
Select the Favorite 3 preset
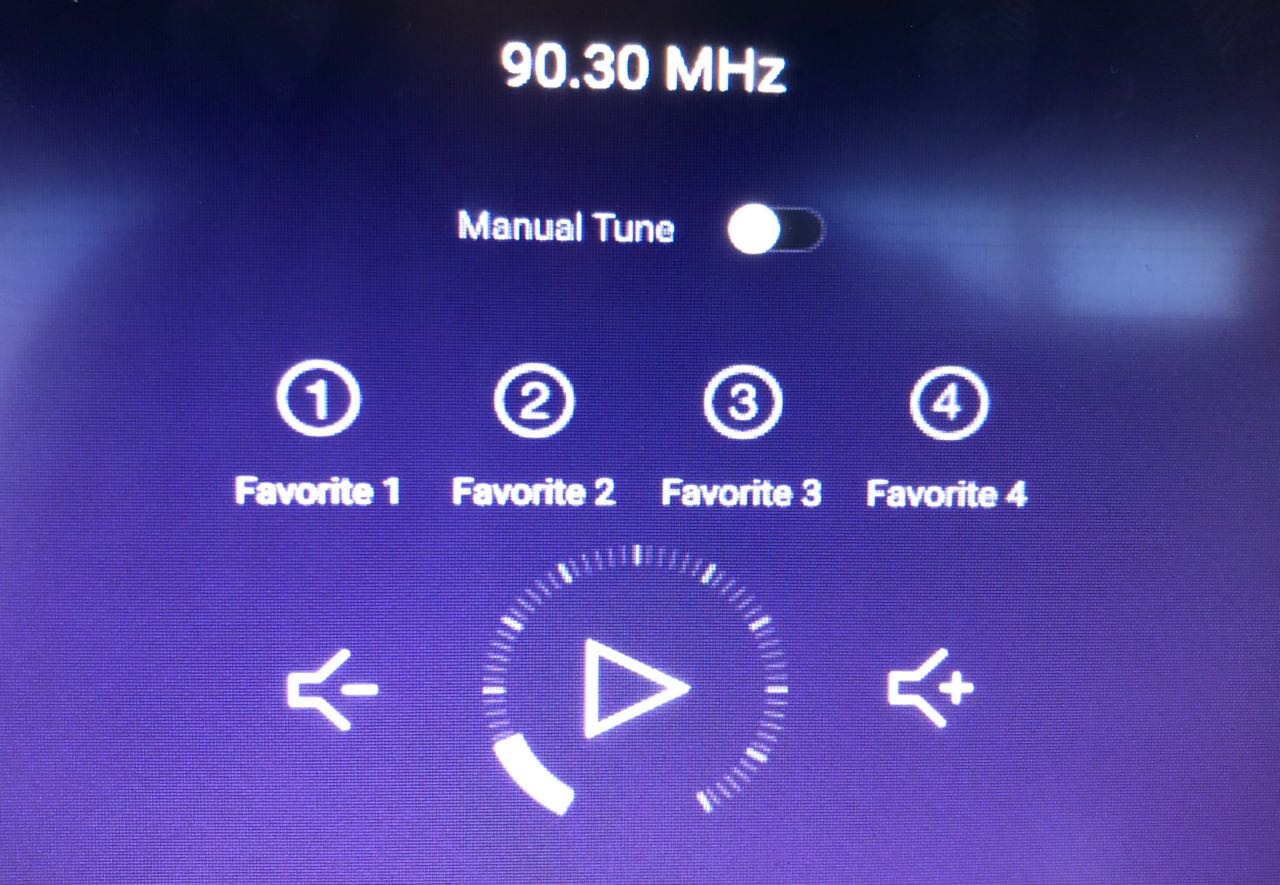pos(742,403)
